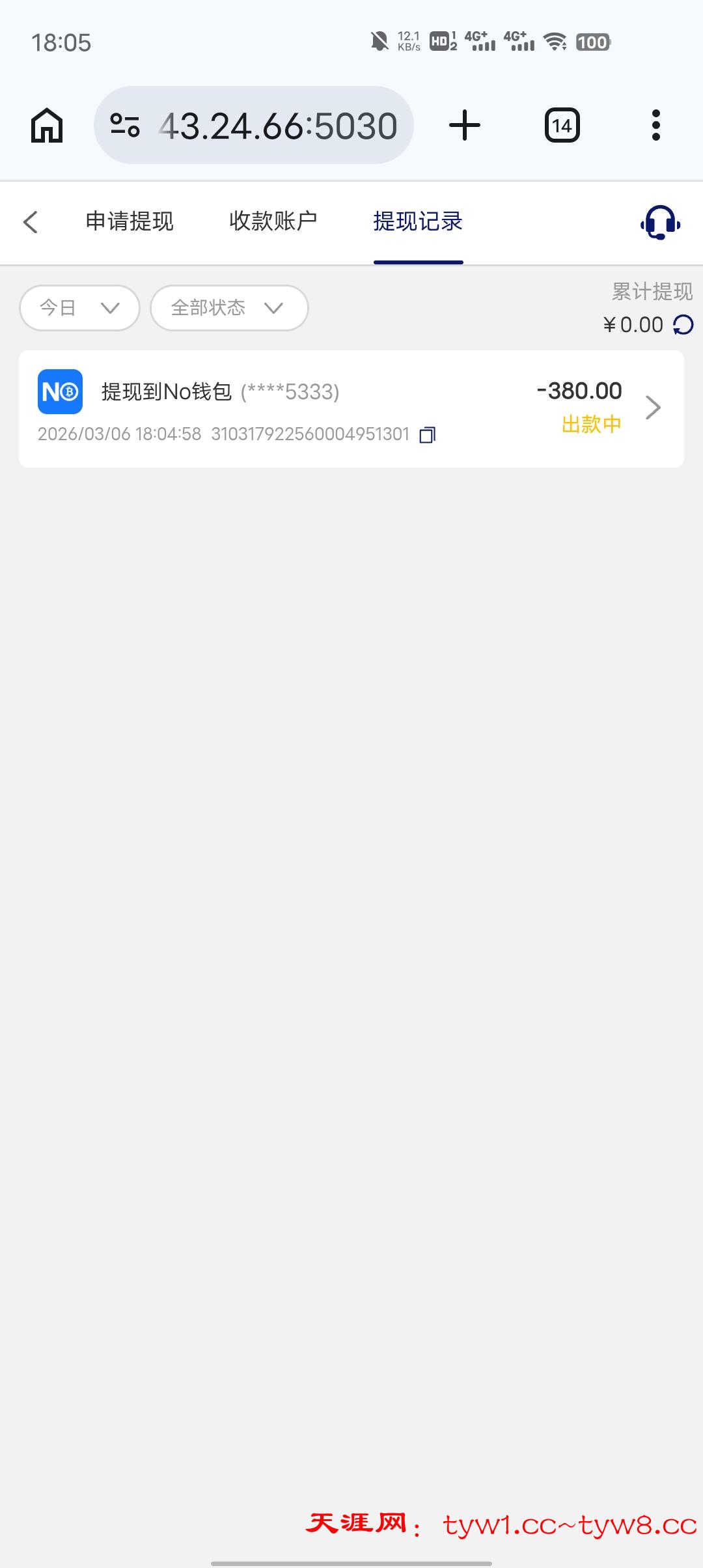Open the browser home page
The image size is (703, 1568).
click(x=47, y=125)
